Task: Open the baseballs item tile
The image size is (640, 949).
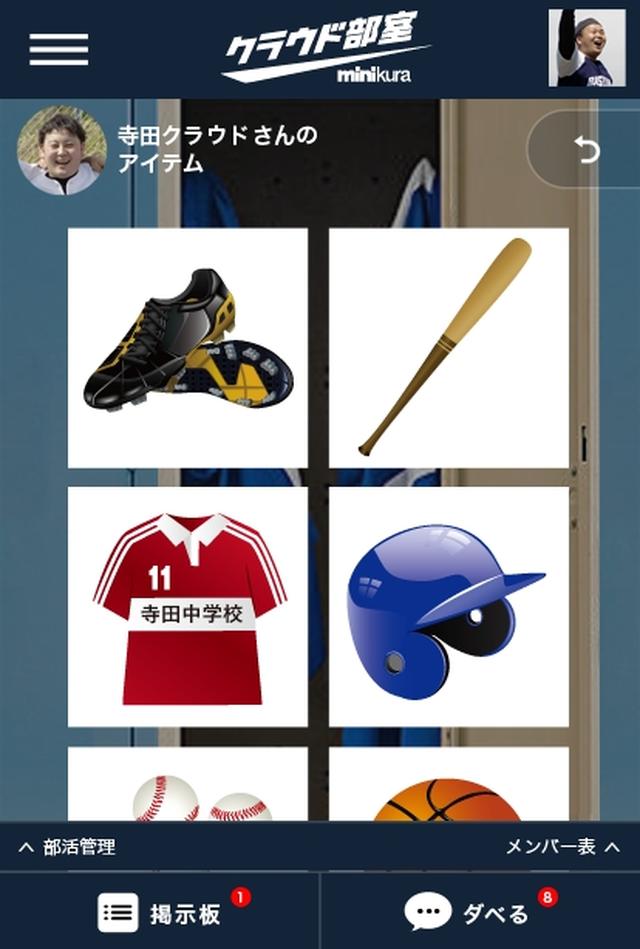Action: pos(188,788)
